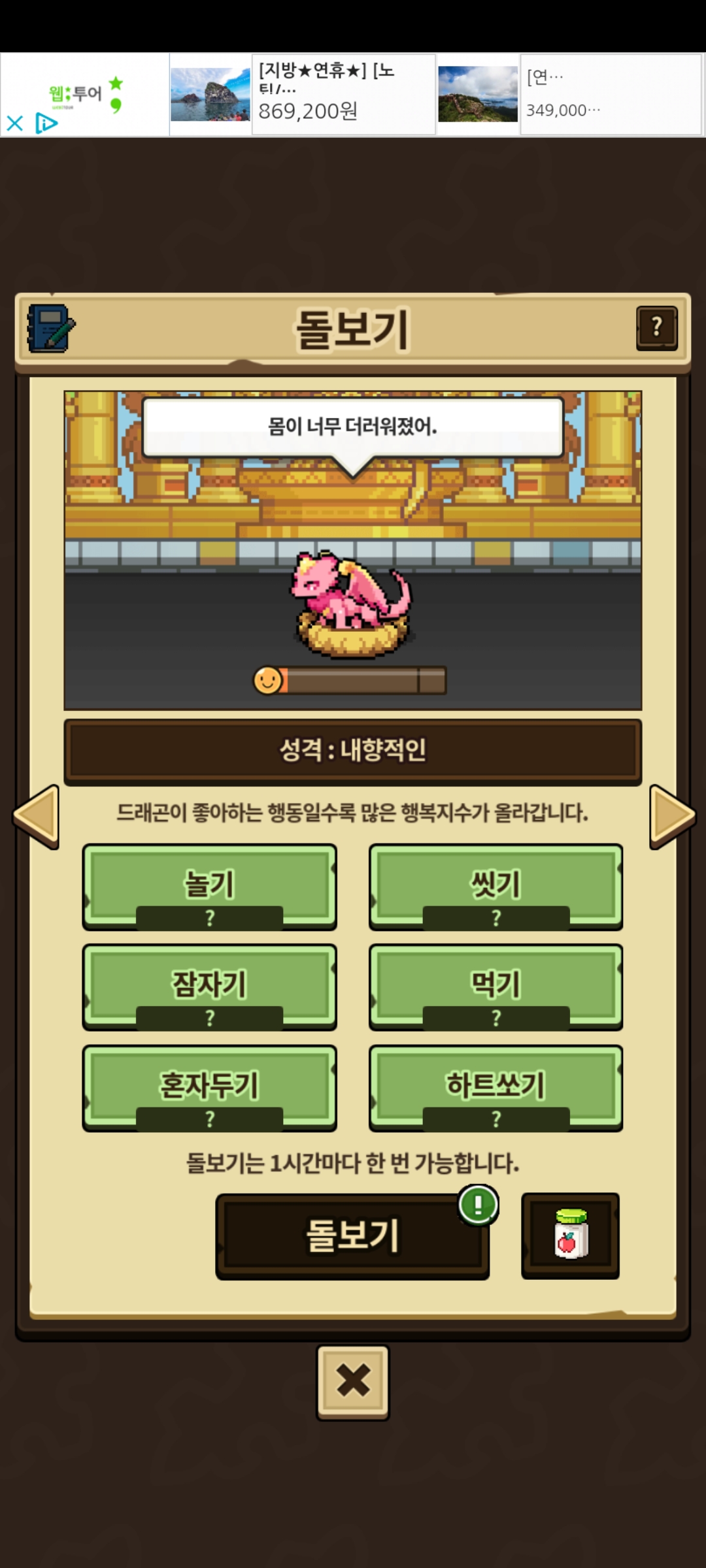Open the notebook journal icon
Screen dimensions: 706x1568
(50, 329)
